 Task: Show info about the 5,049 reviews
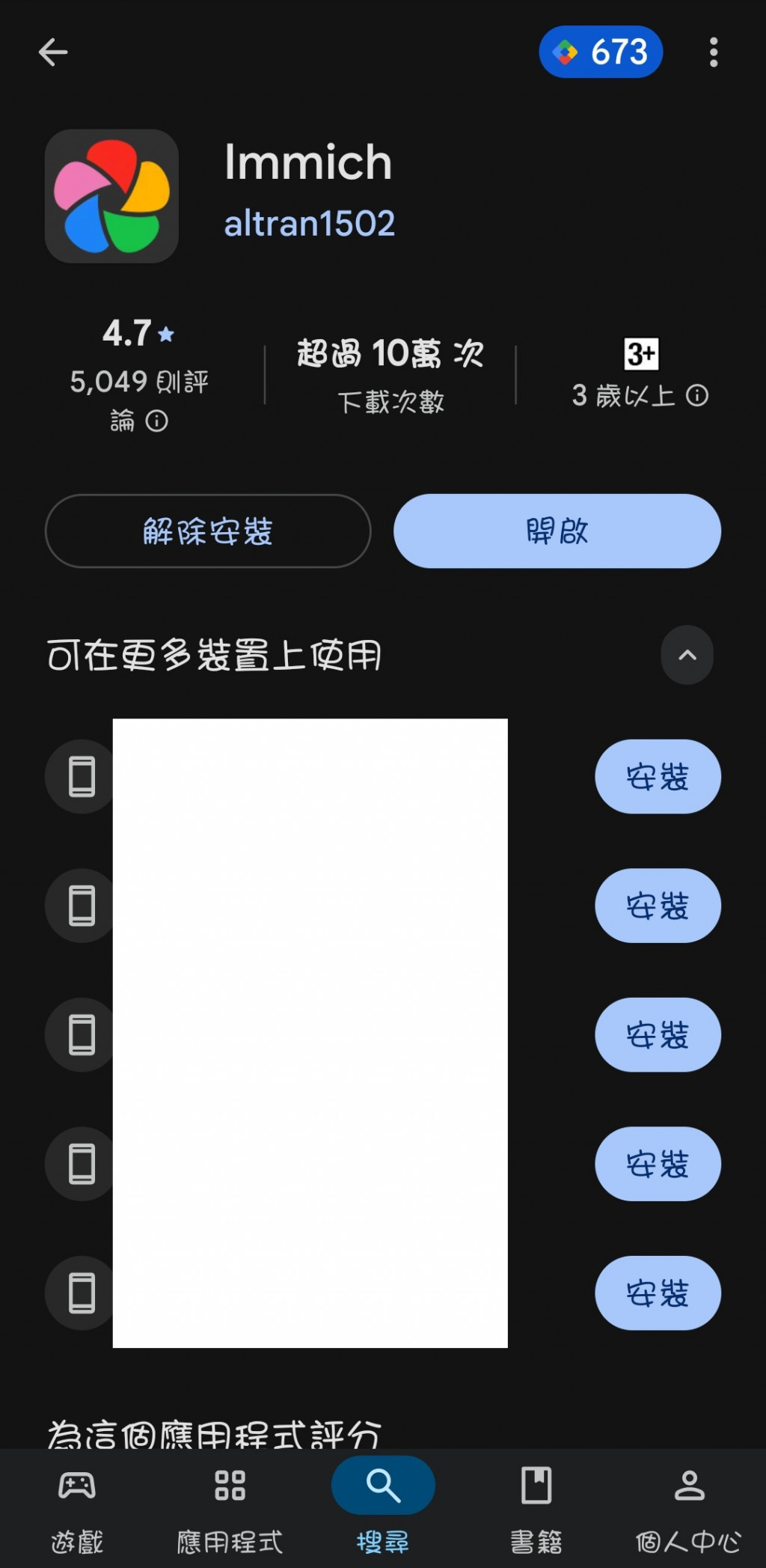coord(156,421)
